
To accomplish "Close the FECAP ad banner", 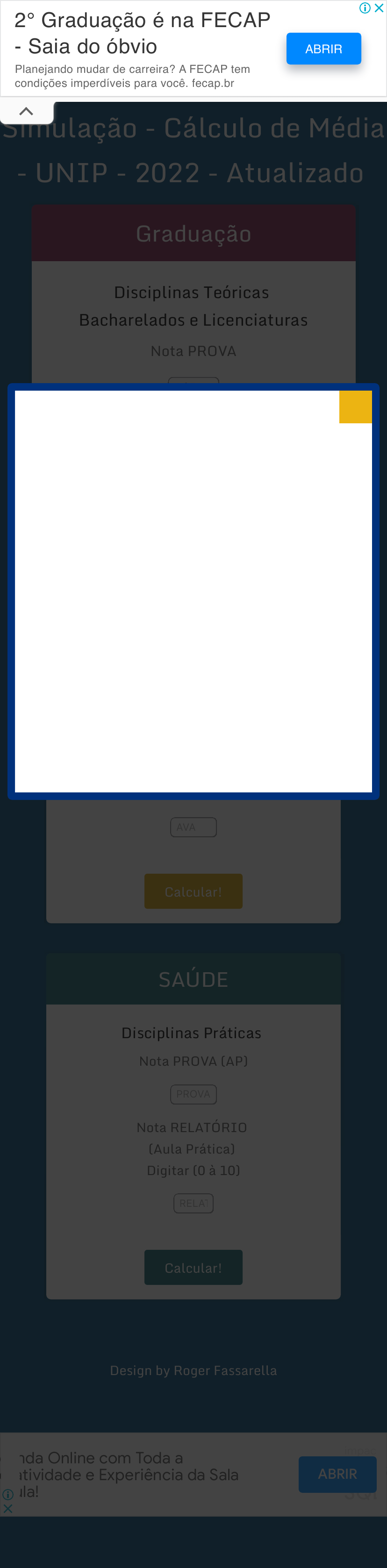I will click(379, 8).
